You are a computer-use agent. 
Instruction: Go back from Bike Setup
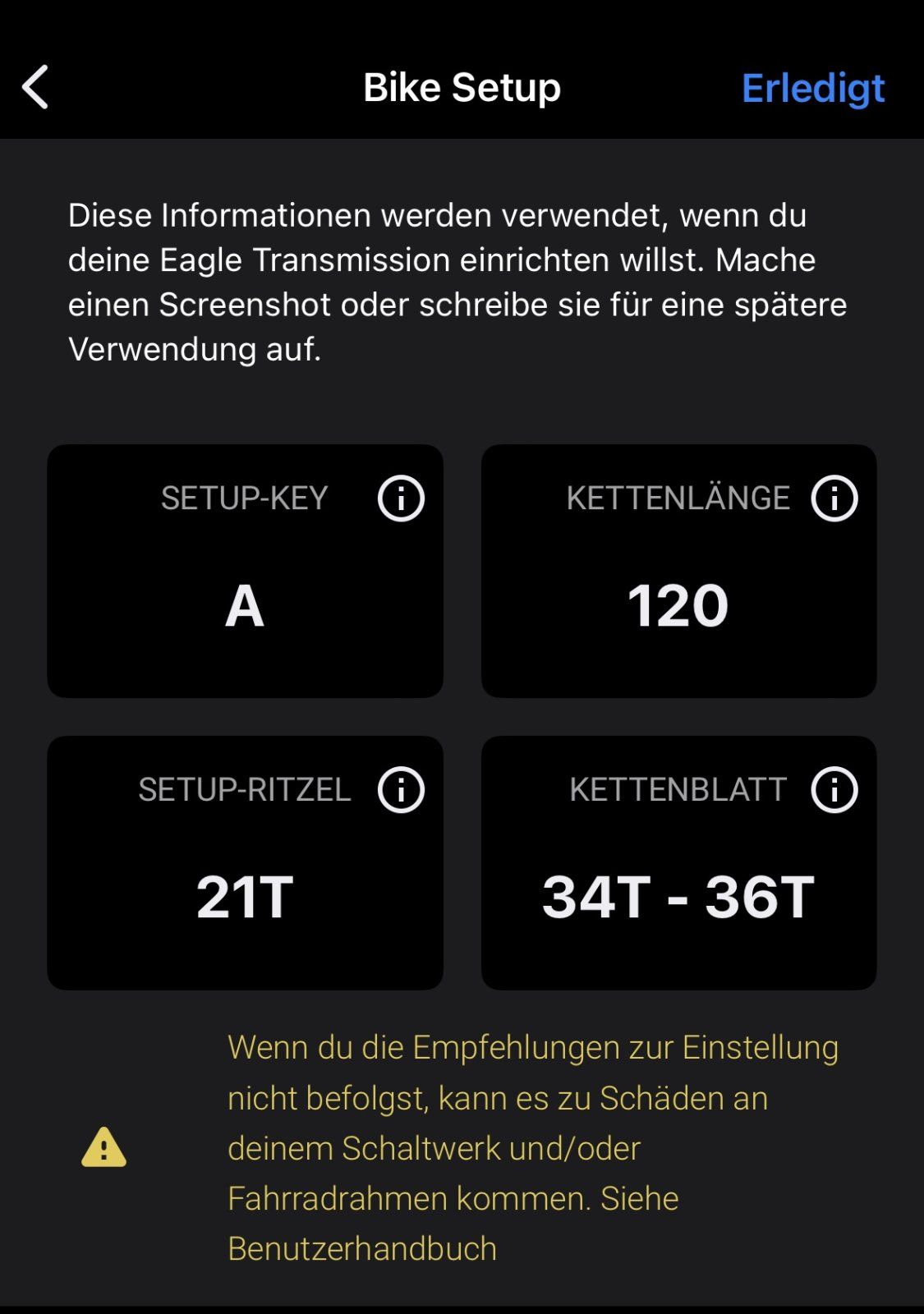[35, 87]
